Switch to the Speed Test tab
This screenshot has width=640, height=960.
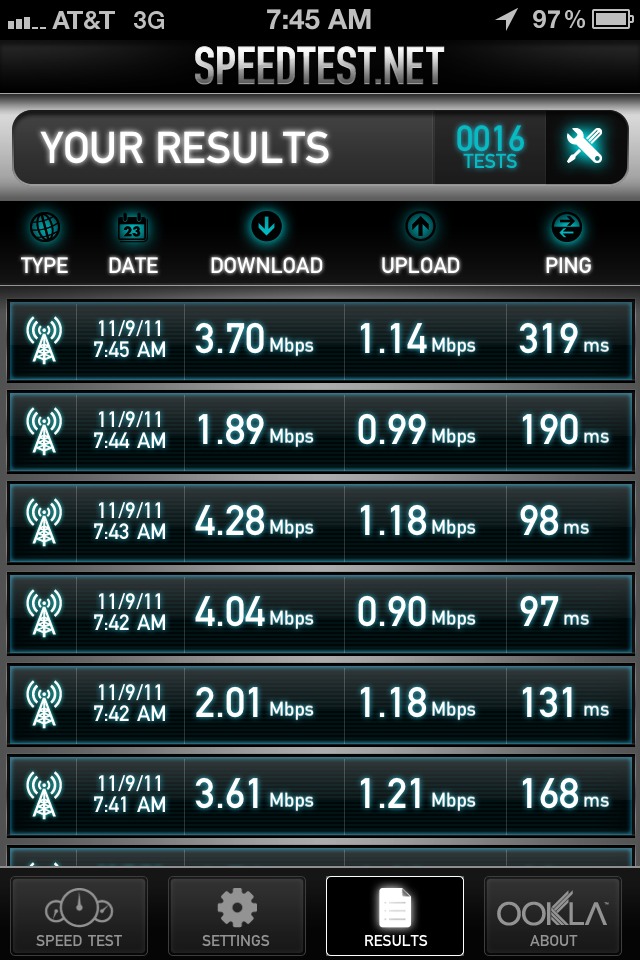point(79,916)
